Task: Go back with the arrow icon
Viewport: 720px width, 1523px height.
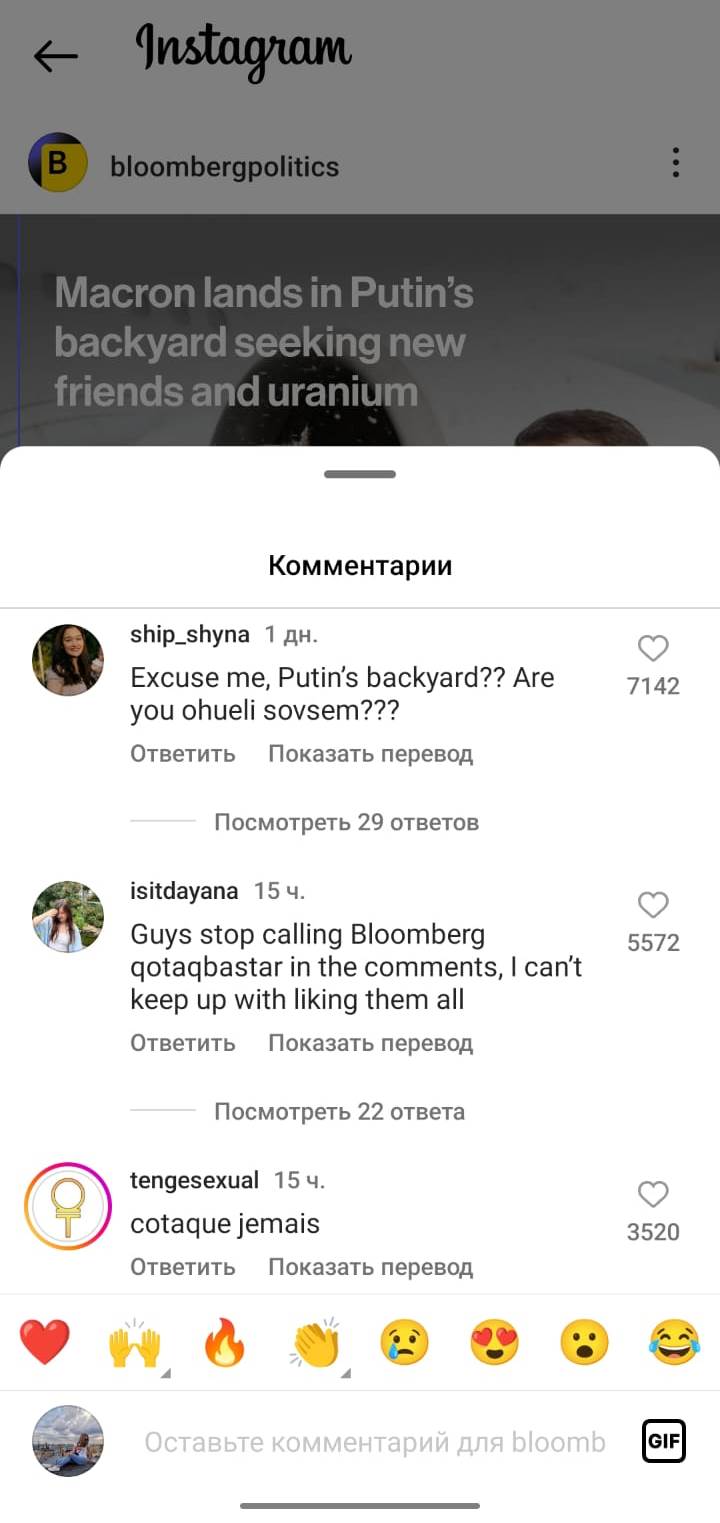Action: [55, 56]
